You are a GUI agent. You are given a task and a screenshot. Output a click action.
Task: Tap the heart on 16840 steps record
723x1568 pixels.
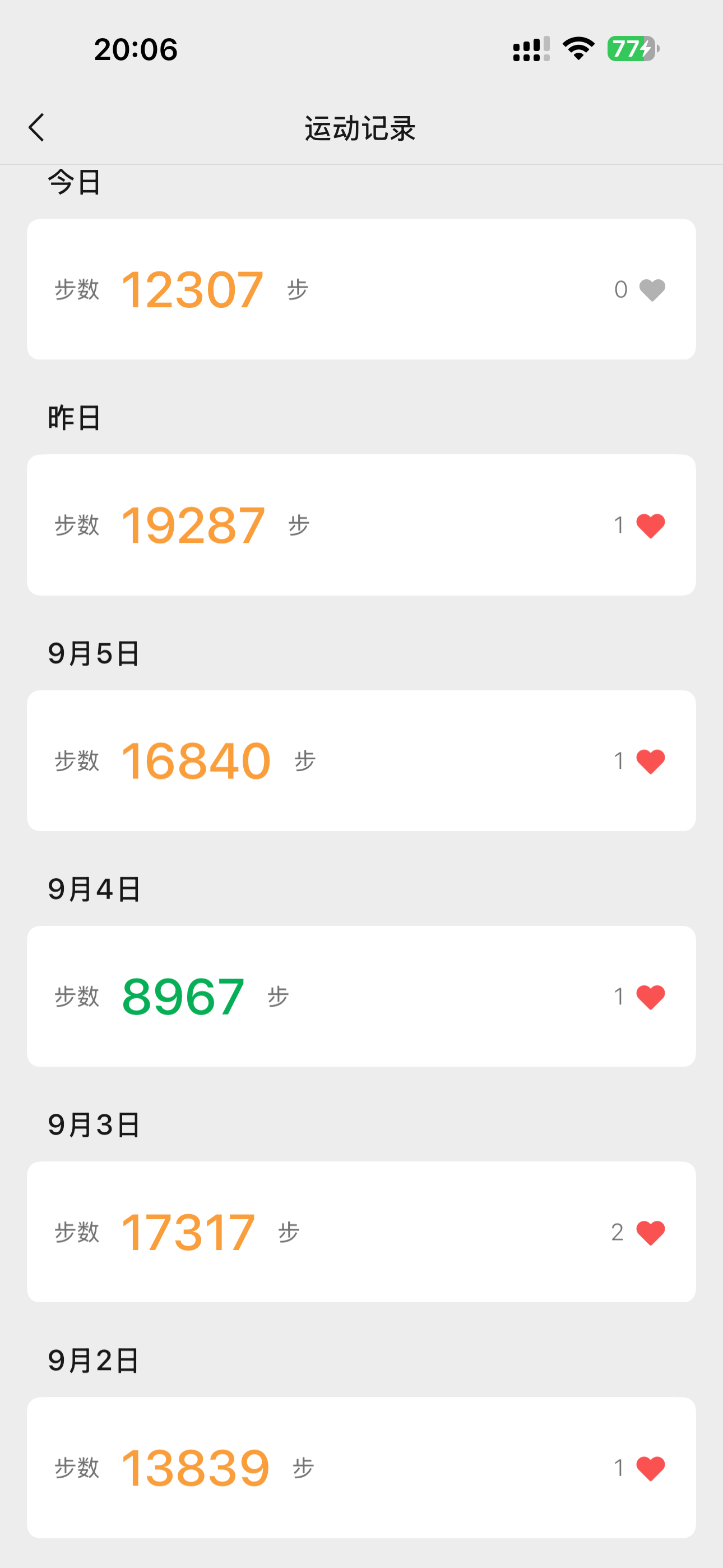(x=651, y=762)
